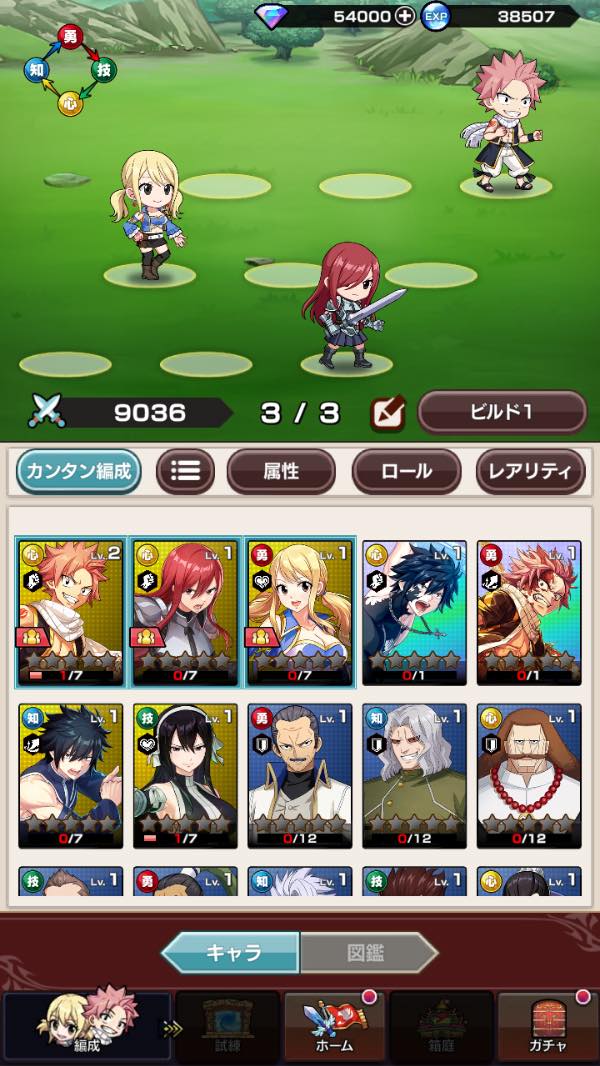Open the list view icon button
Viewport: 600px width, 1066px height.
(185, 471)
